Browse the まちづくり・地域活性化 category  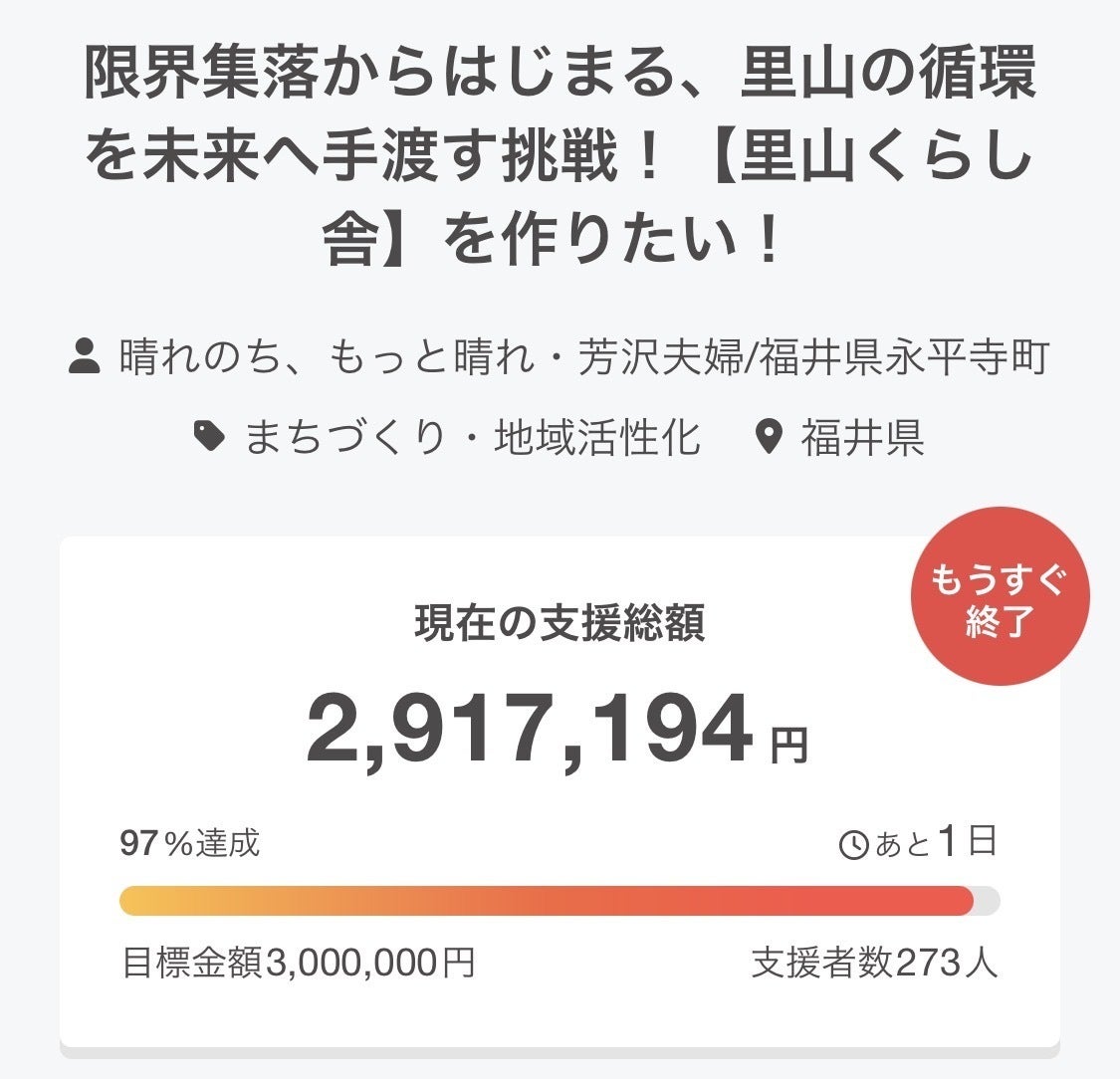(x=472, y=437)
